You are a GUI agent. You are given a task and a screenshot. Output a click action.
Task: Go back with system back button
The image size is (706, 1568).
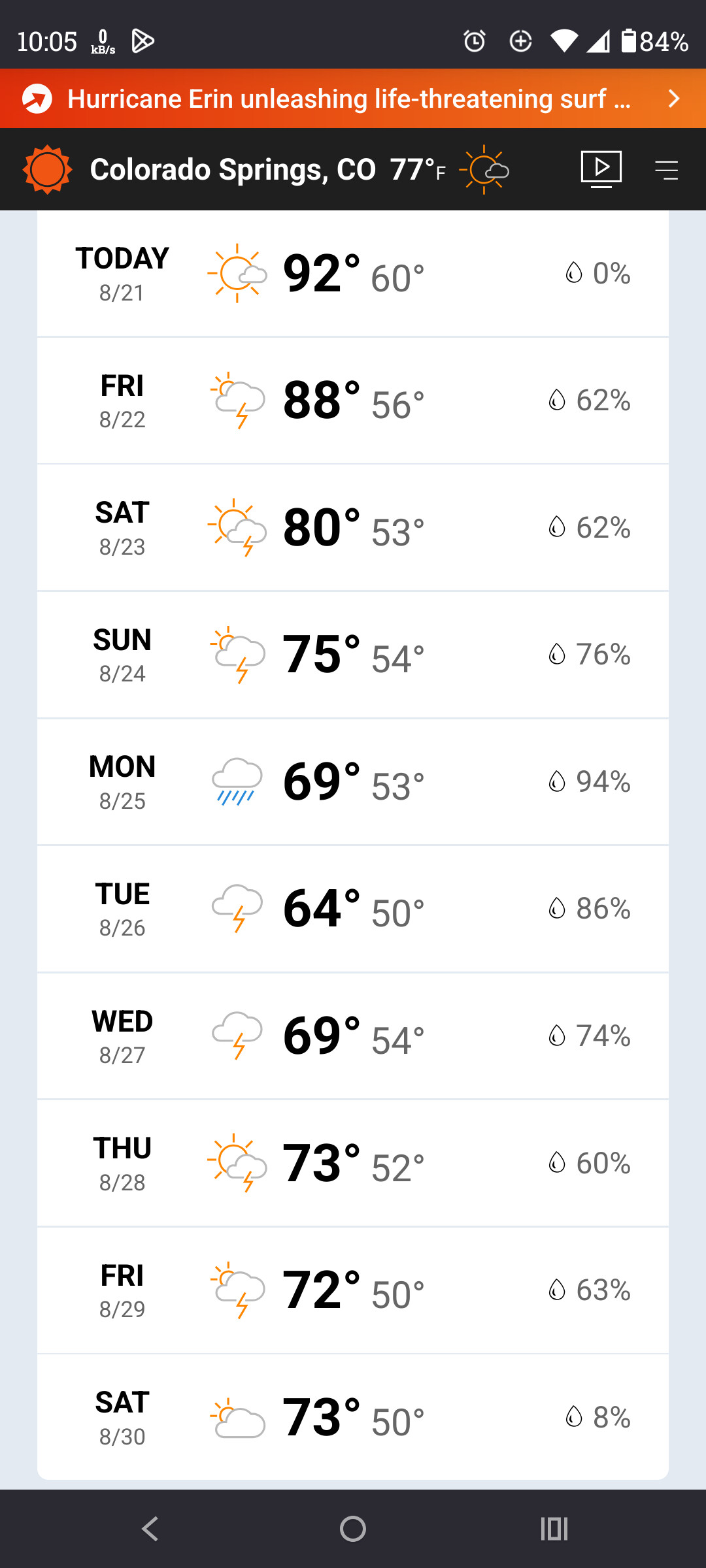pyautogui.click(x=150, y=1529)
